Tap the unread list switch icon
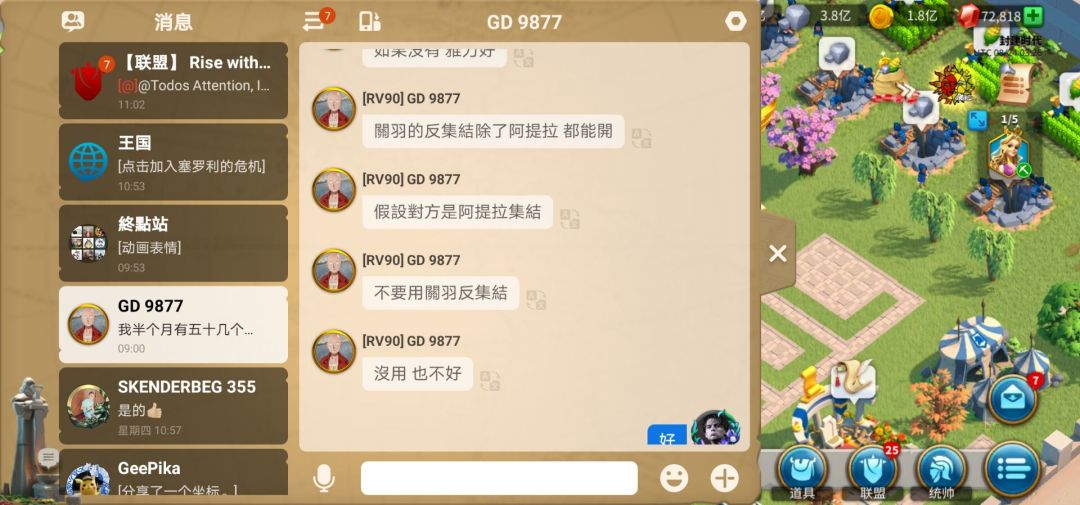1080x505 pixels. tap(314, 21)
